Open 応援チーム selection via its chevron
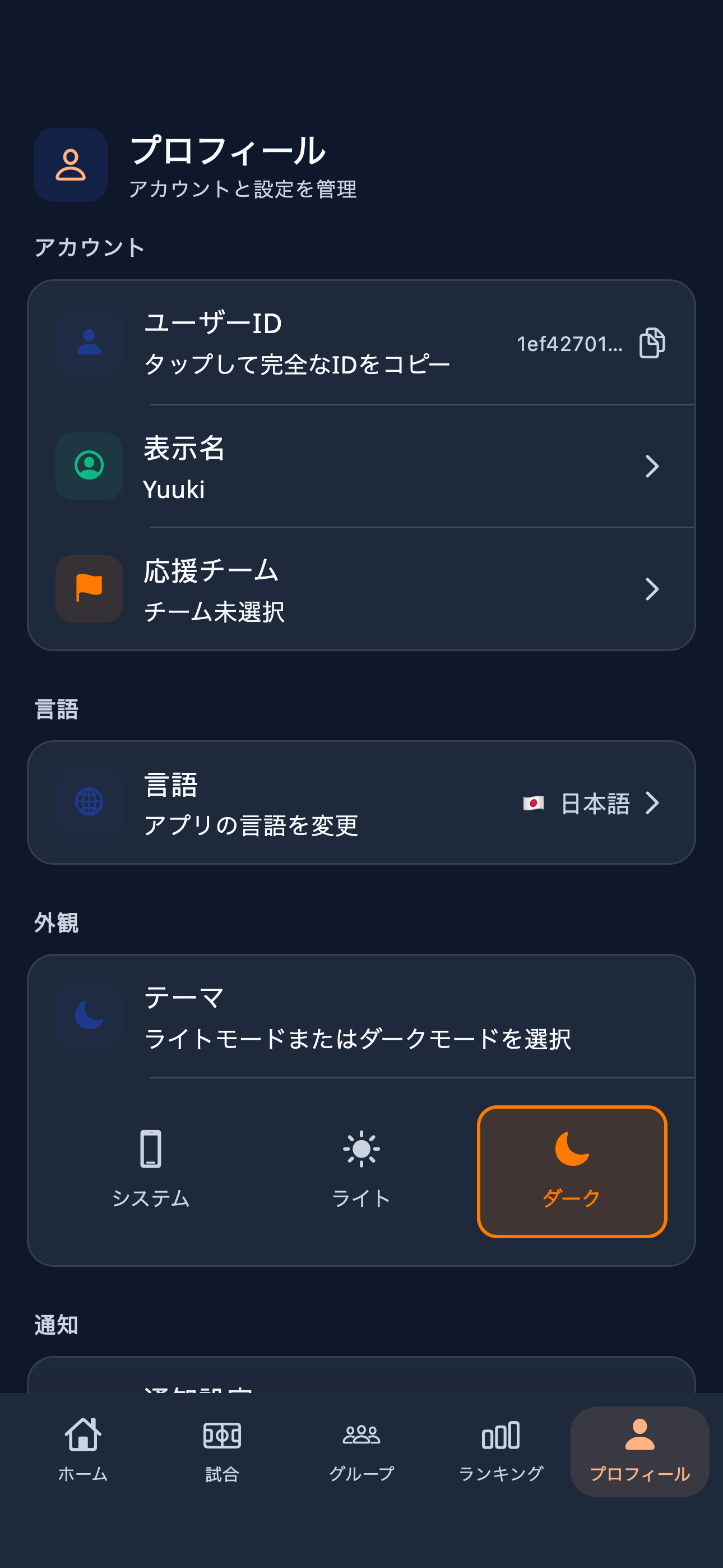The width and height of the screenshot is (723, 1568). pyautogui.click(x=653, y=589)
